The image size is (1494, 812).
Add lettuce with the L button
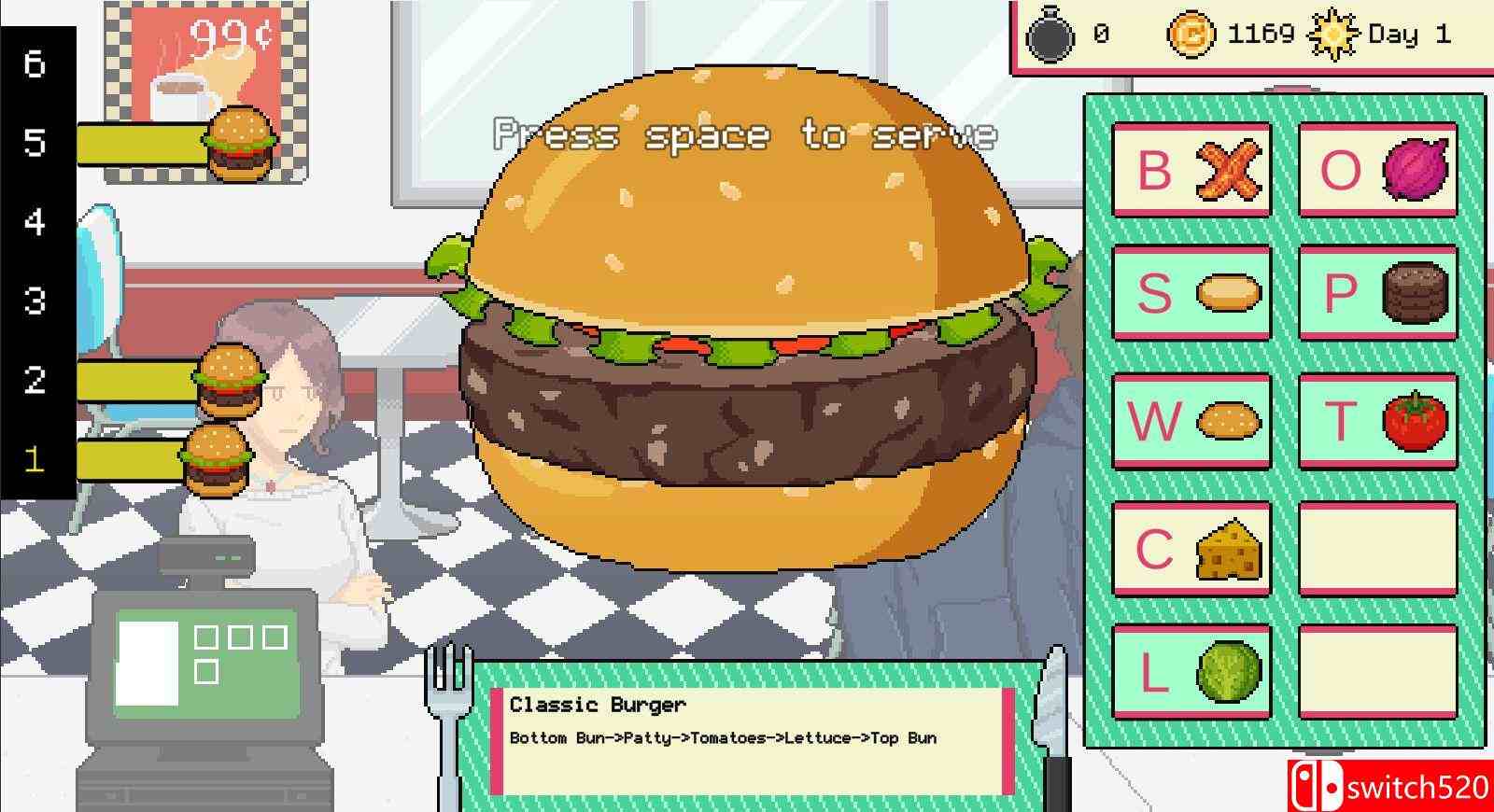[1191, 671]
